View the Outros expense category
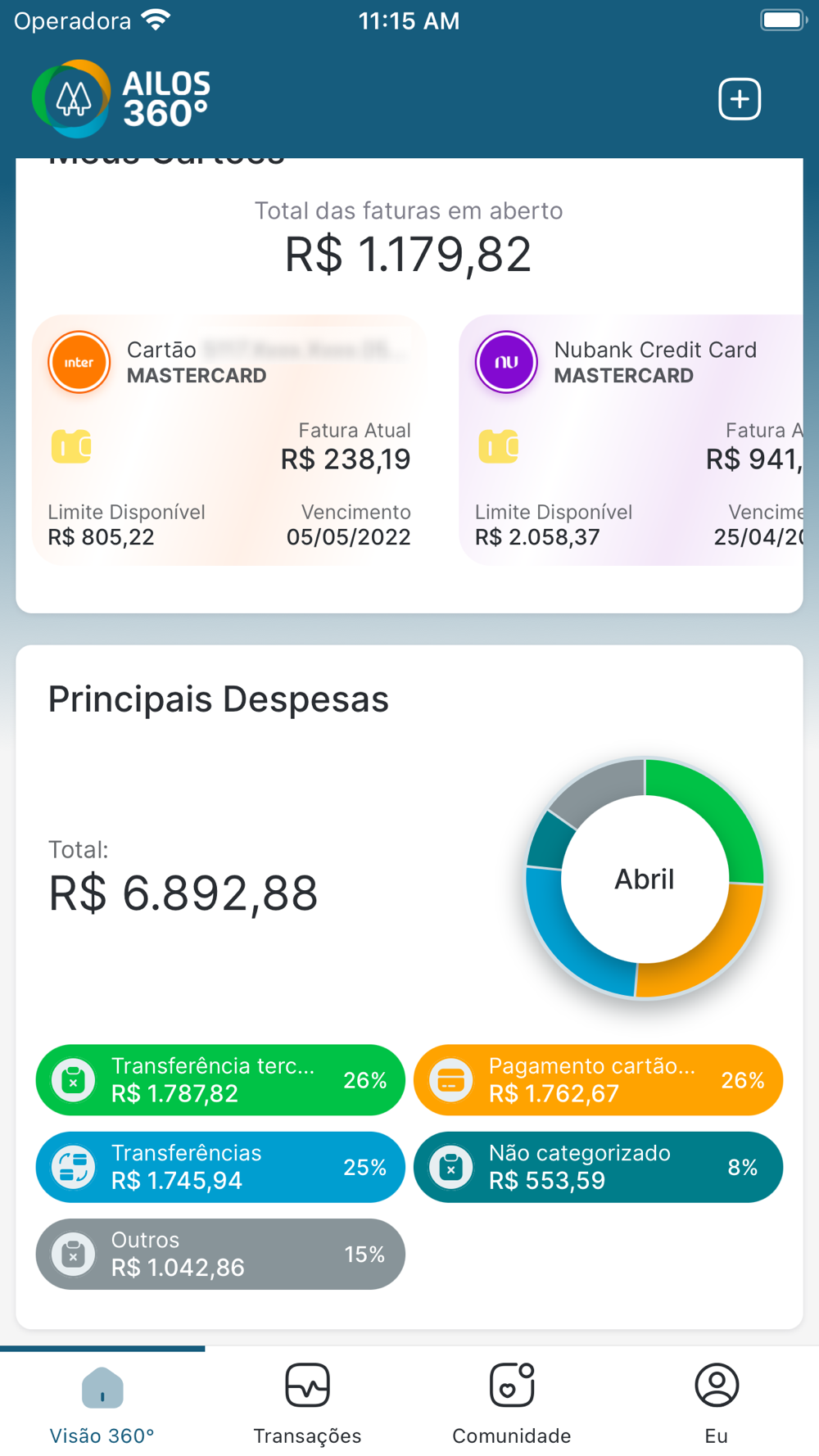This screenshot has width=819, height=1456. tap(220, 1255)
